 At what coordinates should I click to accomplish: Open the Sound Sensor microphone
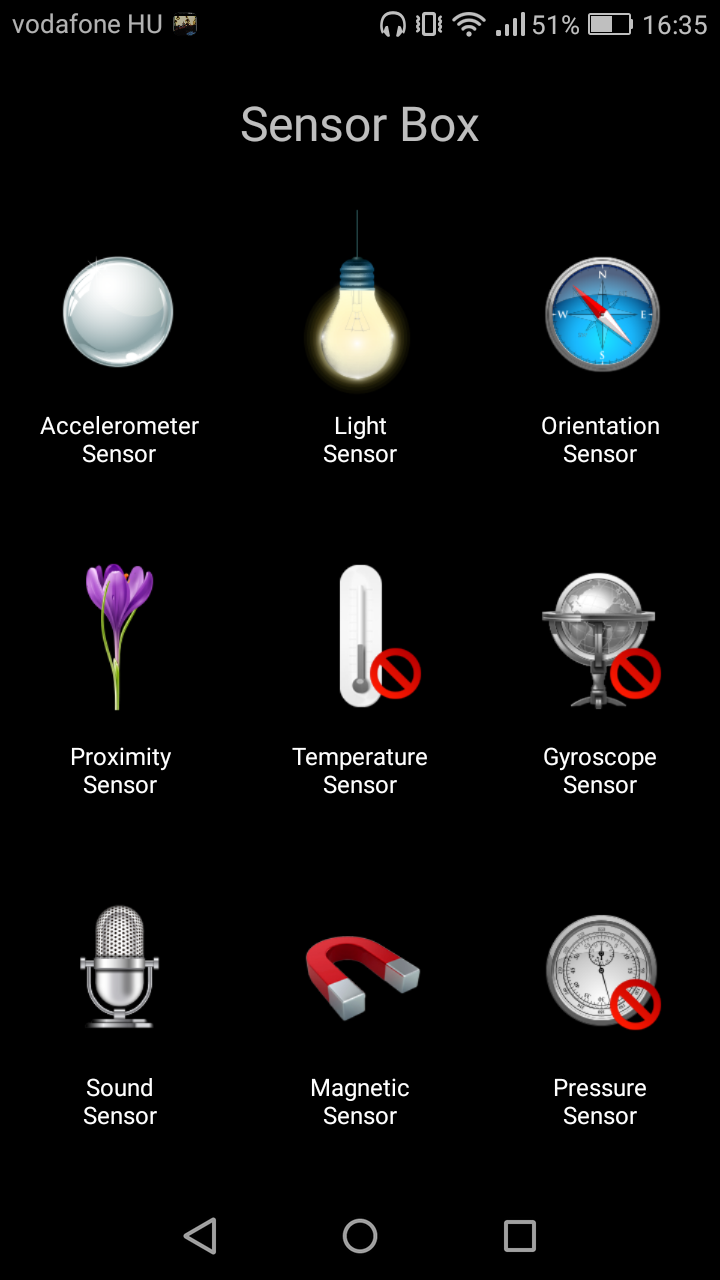click(119, 966)
